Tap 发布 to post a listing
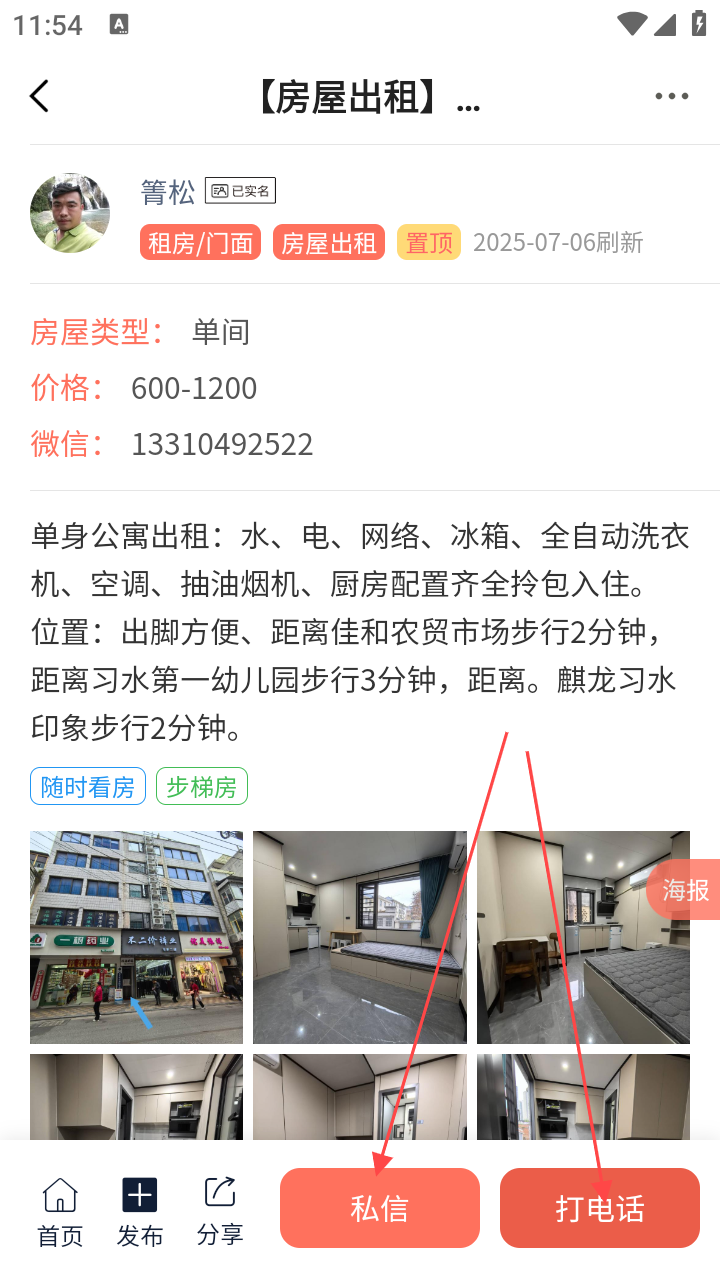 coord(140,1210)
